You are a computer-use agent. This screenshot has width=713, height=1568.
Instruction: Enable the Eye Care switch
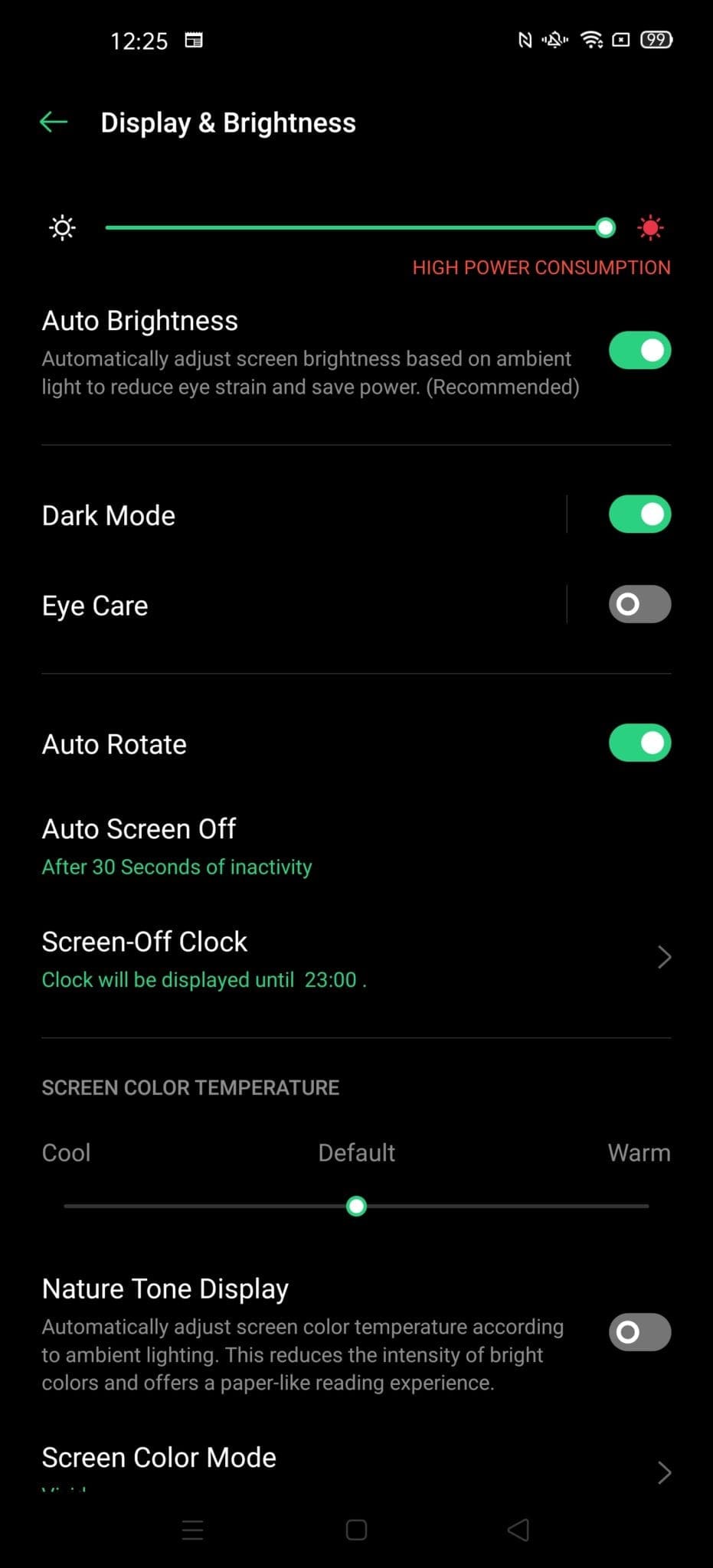click(639, 604)
